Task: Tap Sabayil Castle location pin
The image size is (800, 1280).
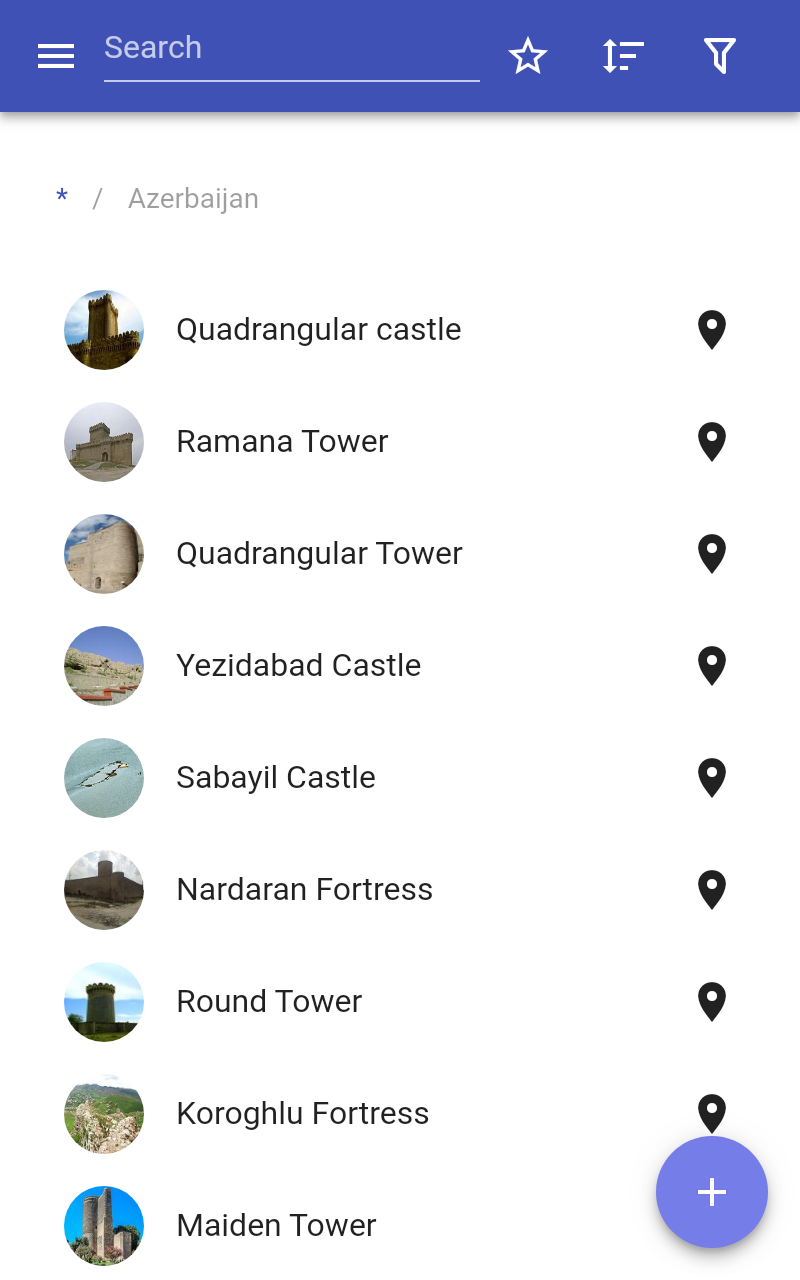Action: 711,778
